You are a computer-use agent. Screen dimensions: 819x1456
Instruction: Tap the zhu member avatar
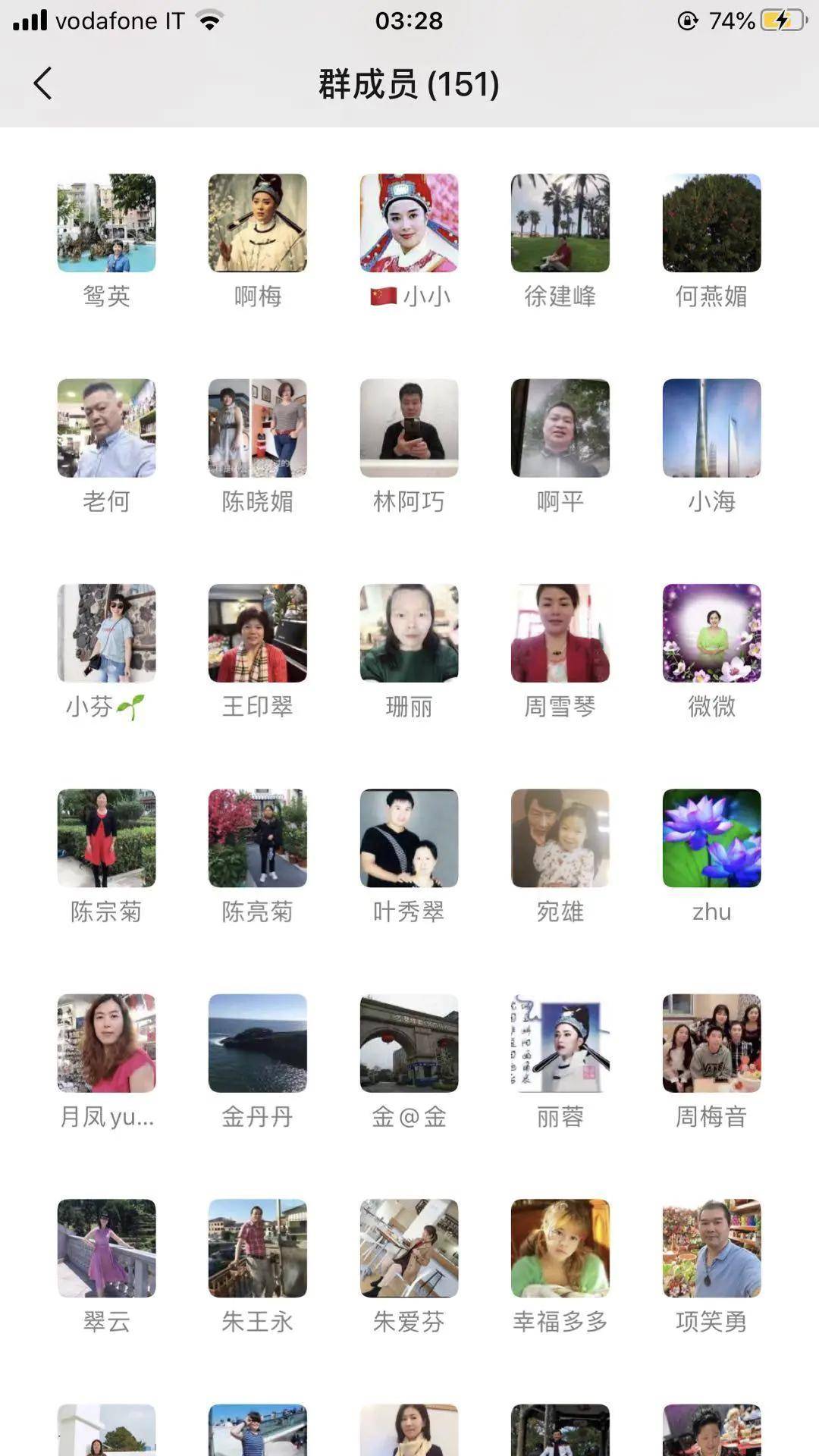711,838
